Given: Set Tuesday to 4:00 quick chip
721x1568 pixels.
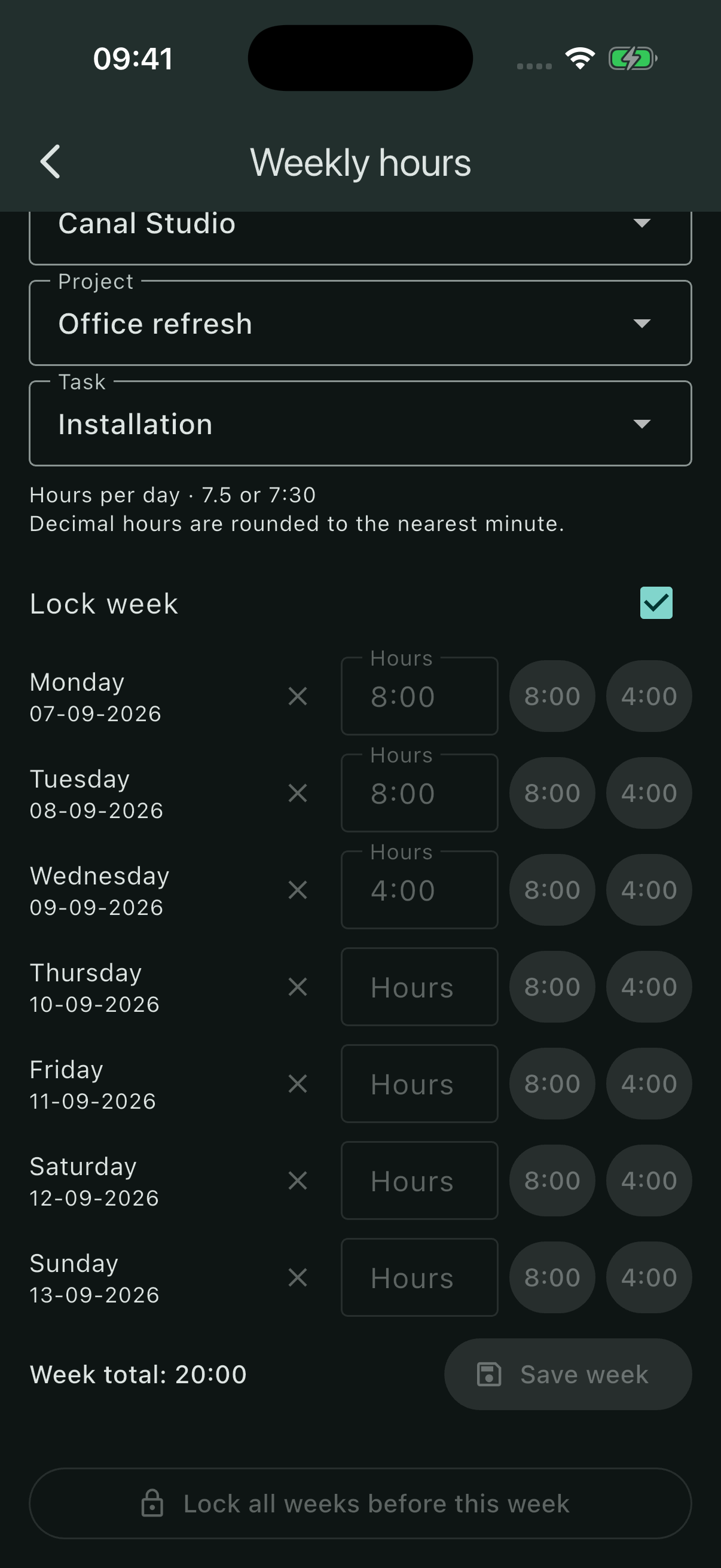Looking at the screenshot, I should click(x=649, y=793).
